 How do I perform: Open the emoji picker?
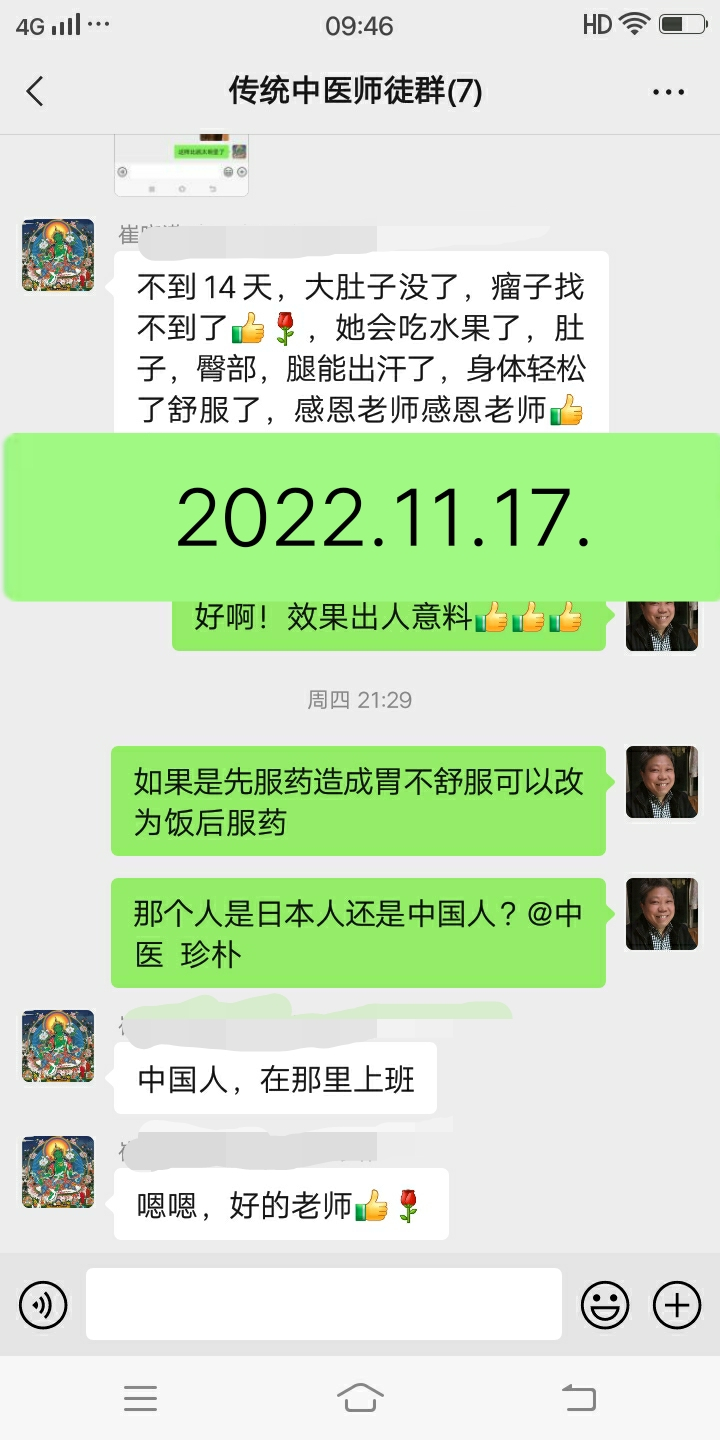(605, 1304)
